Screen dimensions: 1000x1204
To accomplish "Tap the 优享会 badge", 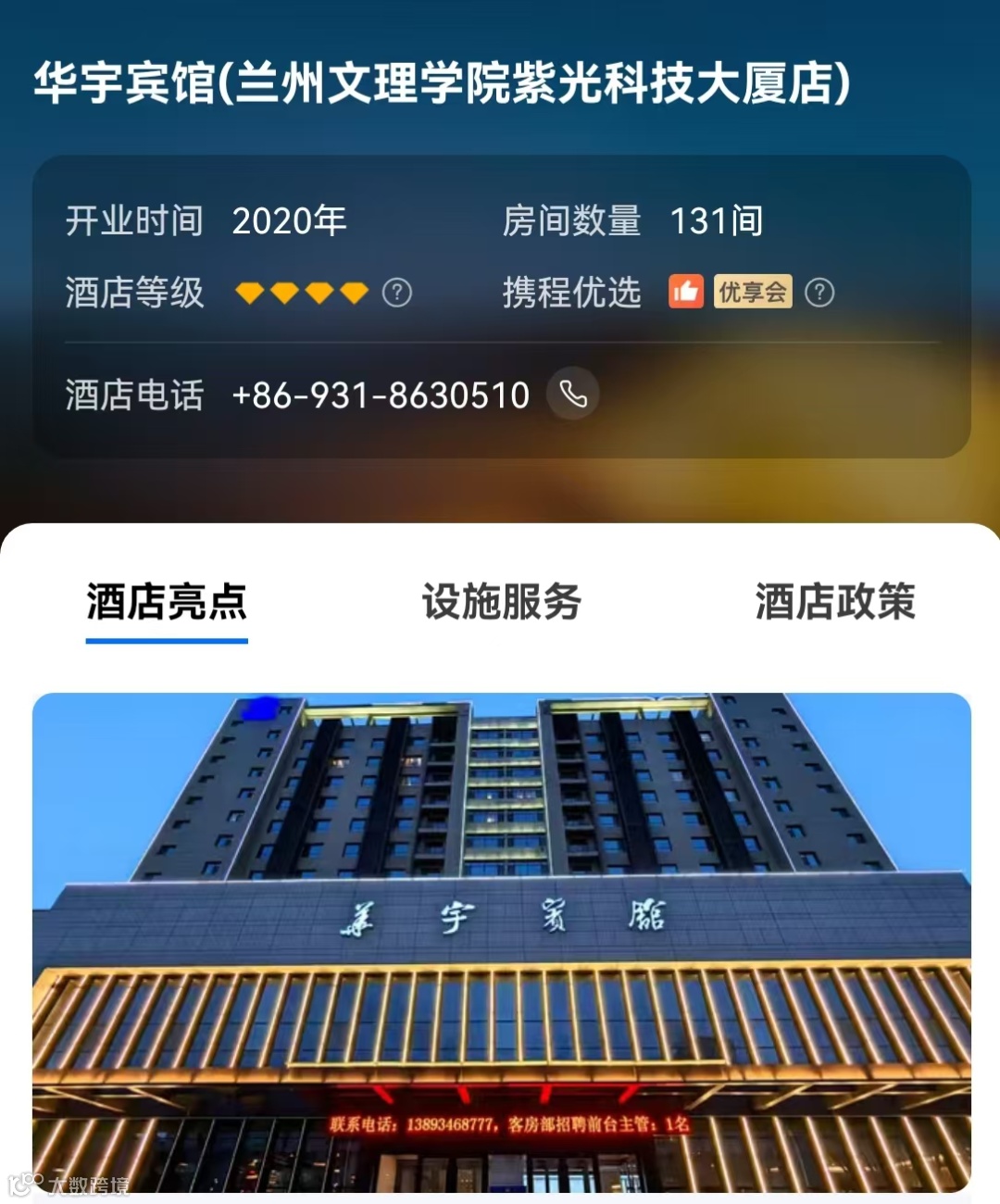I will (753, 293).
